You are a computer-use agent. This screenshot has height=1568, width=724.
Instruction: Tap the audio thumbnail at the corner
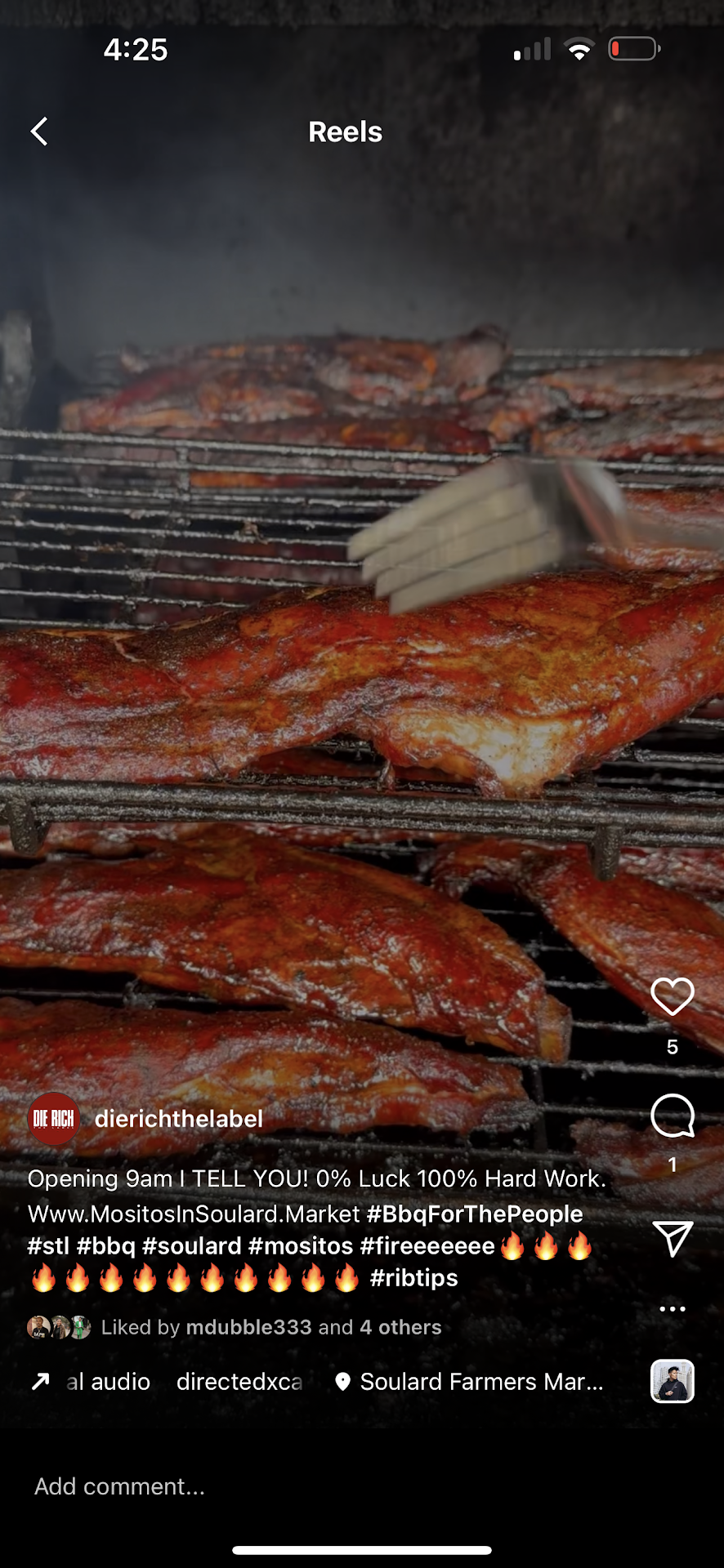coord(672,1382)
